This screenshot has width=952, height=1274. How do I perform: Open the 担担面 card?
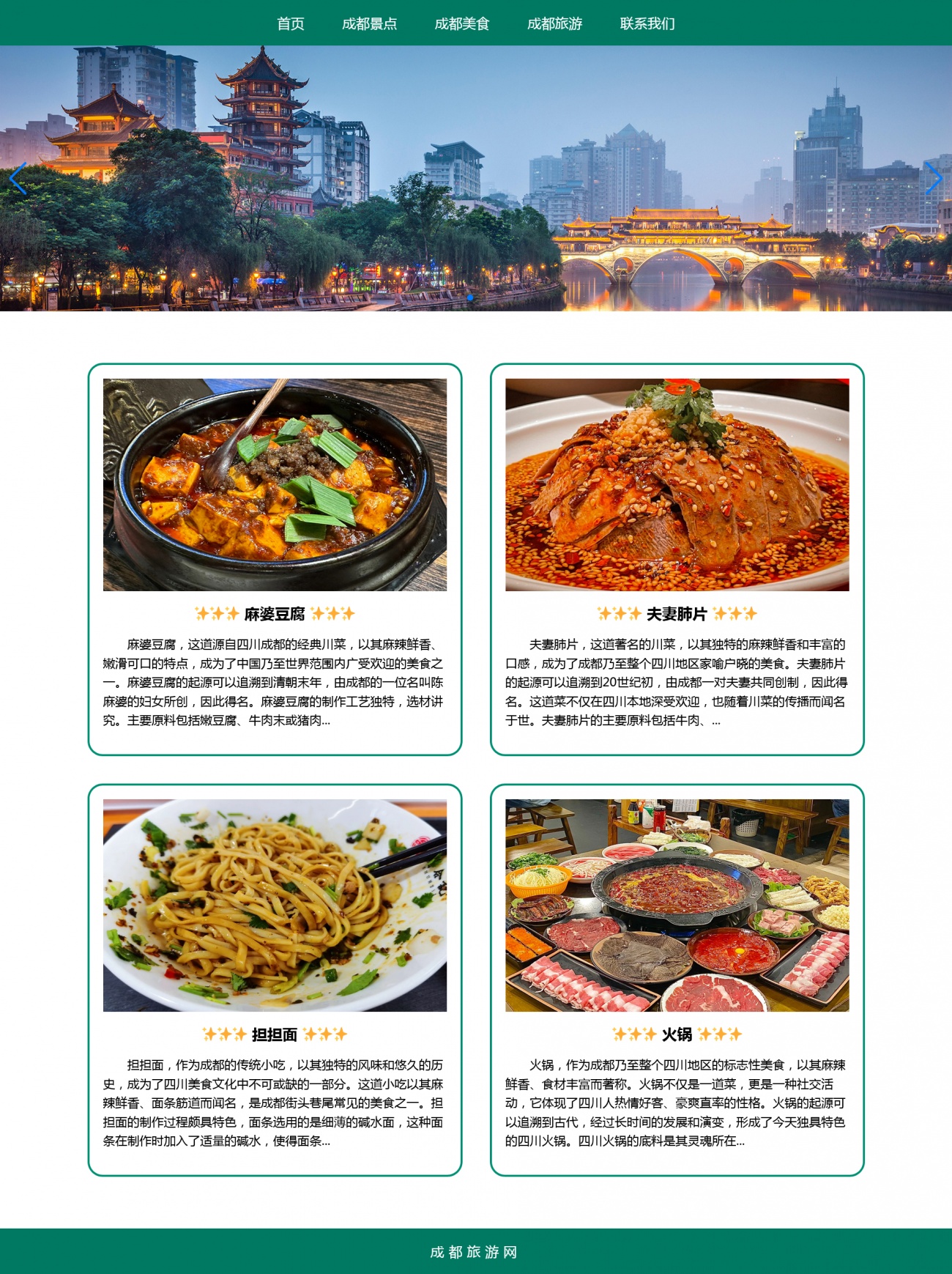[x=275, y=979]
